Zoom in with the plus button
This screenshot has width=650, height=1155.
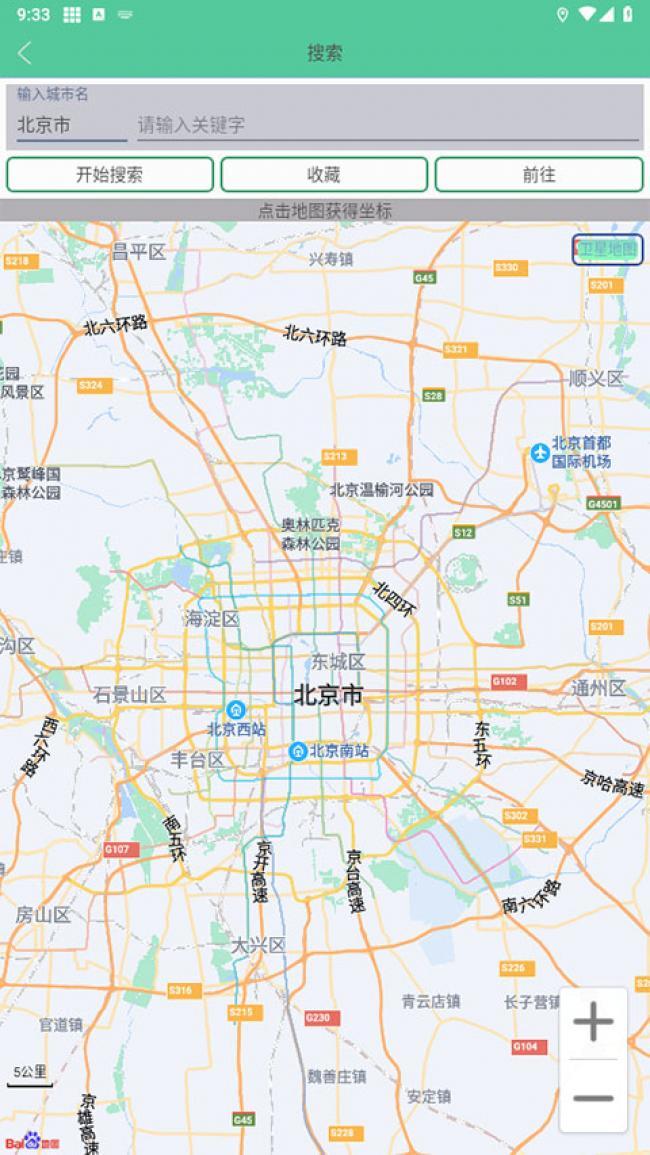593,1022
